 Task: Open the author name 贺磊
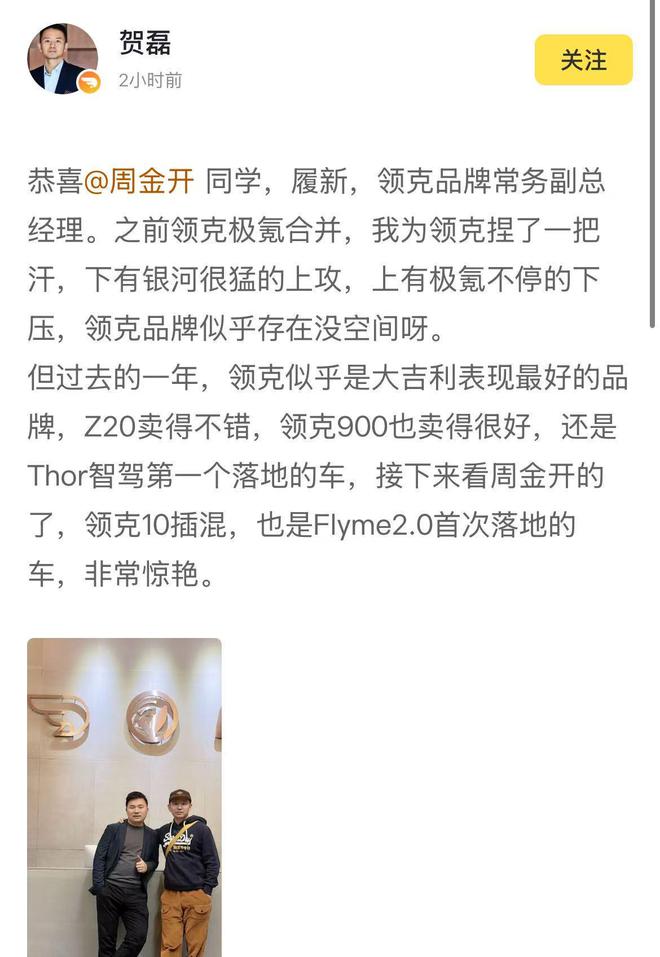pyautogui.click(x=145, y=43)
